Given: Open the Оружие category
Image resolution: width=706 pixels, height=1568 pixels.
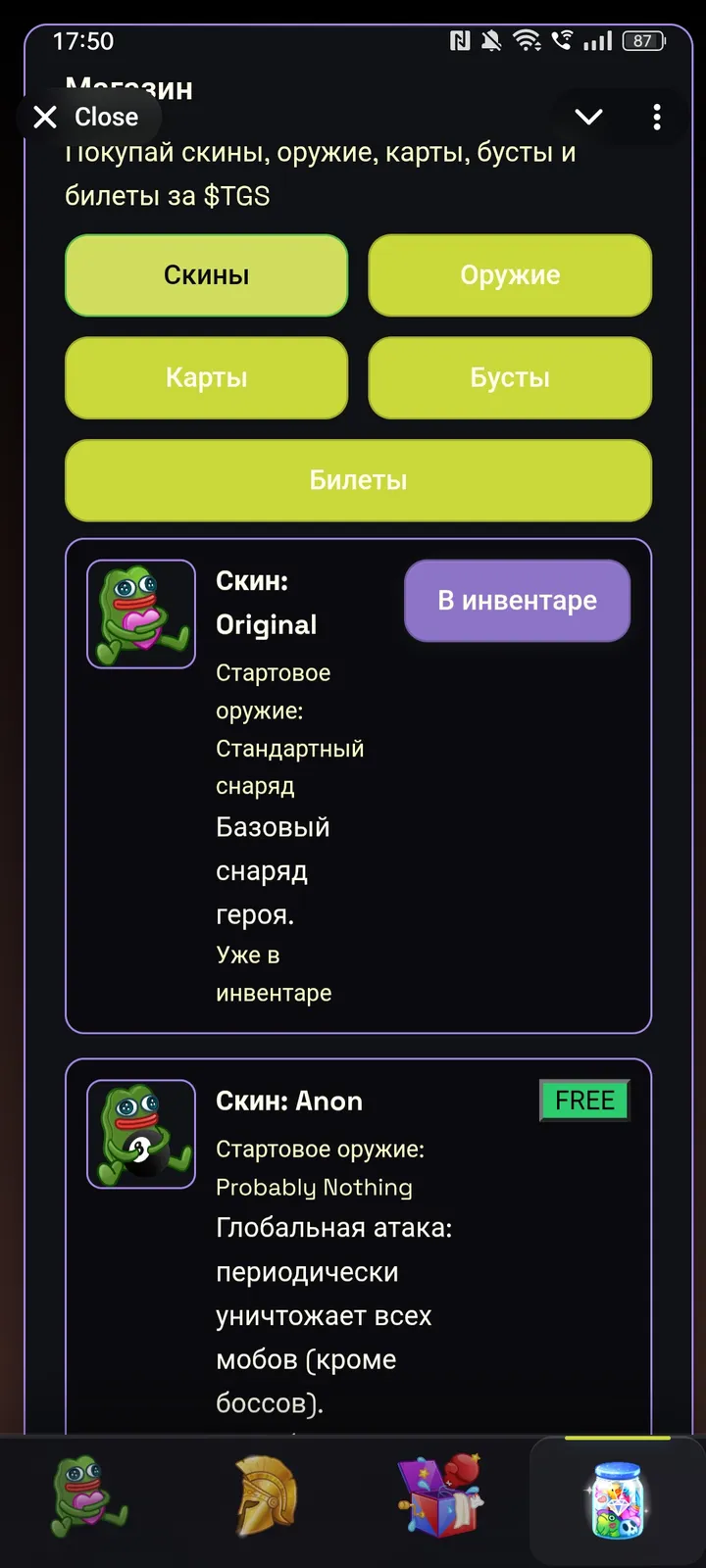Looking at the screenshot, I should (510, 275).
